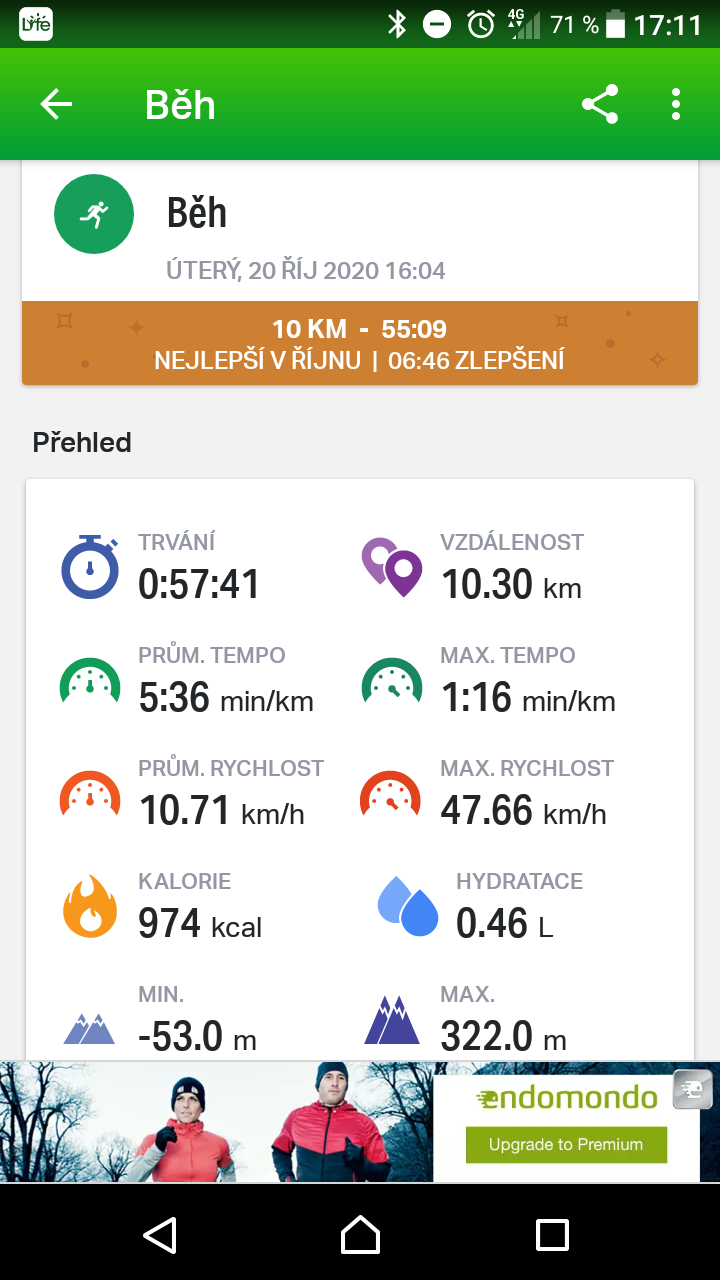Tap the system home button
This screenshot has height=1280, width=720.
pyautogui.click(x=360, y=1235)
